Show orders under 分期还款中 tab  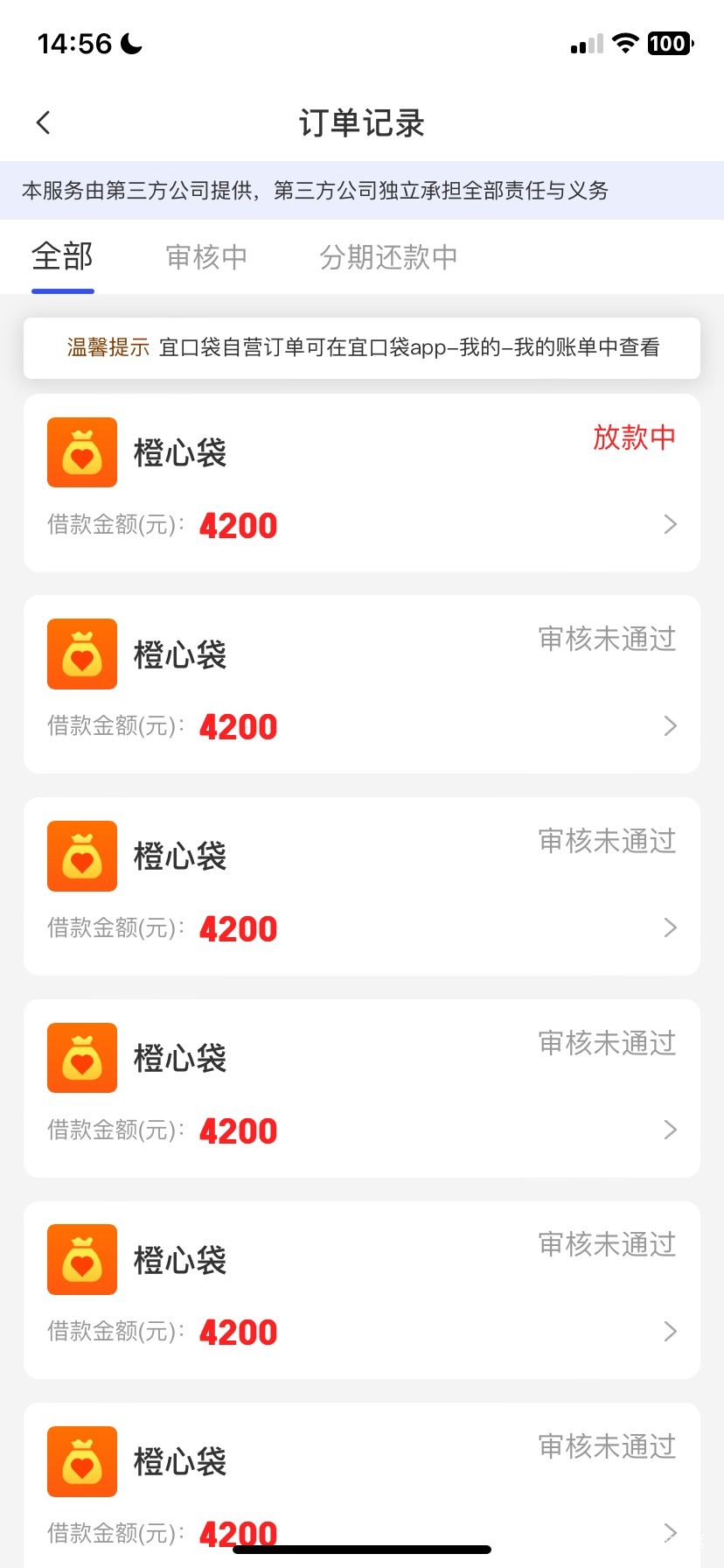[x=388, y=257]
